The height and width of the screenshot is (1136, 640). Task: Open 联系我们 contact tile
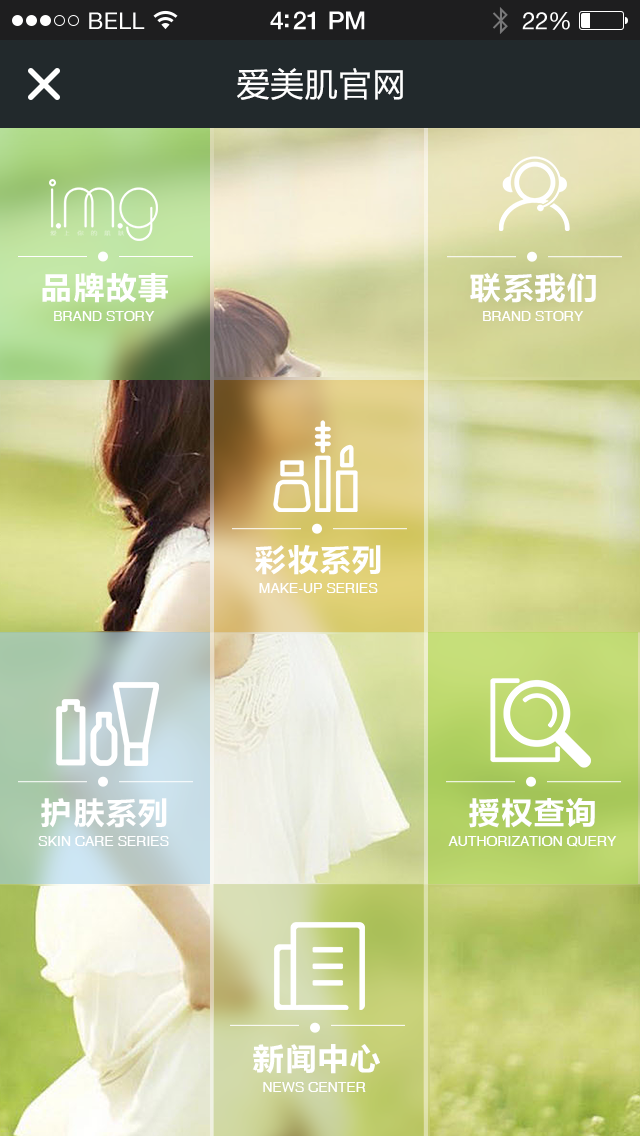coord(532,255)
